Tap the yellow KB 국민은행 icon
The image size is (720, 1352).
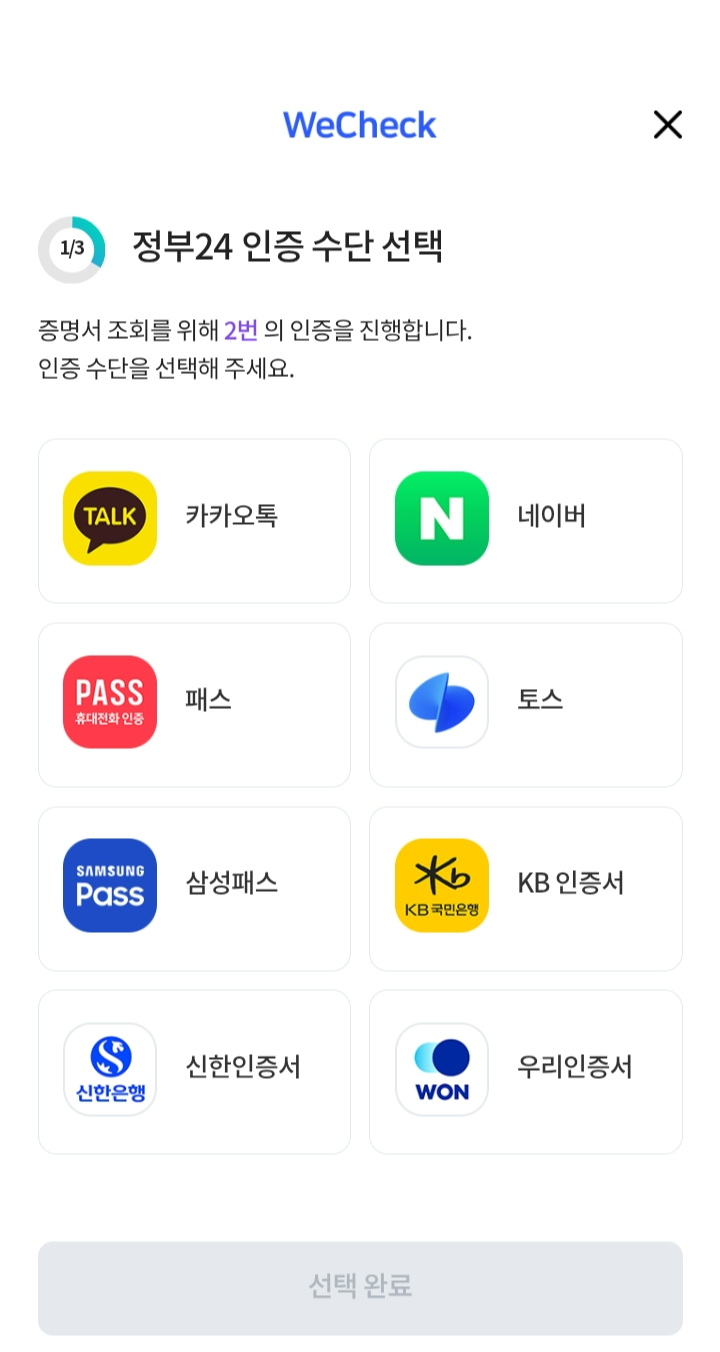[441, 886]
